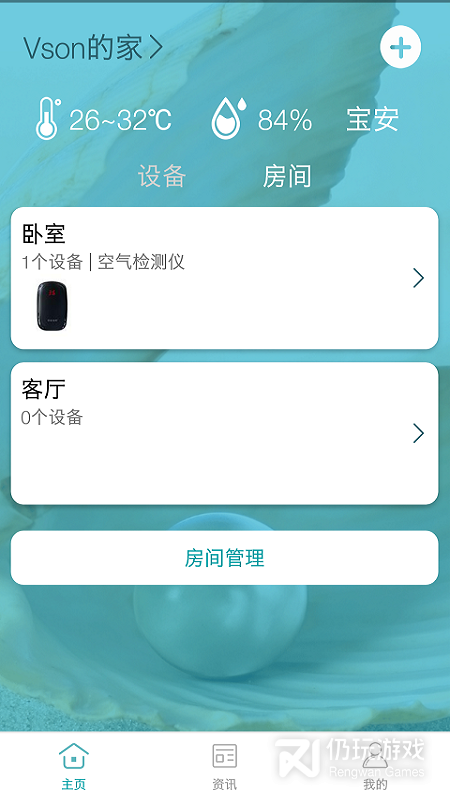Screen dimensions: 450x800
Task: Open the 卧室 room card
Action: (224, 278)
